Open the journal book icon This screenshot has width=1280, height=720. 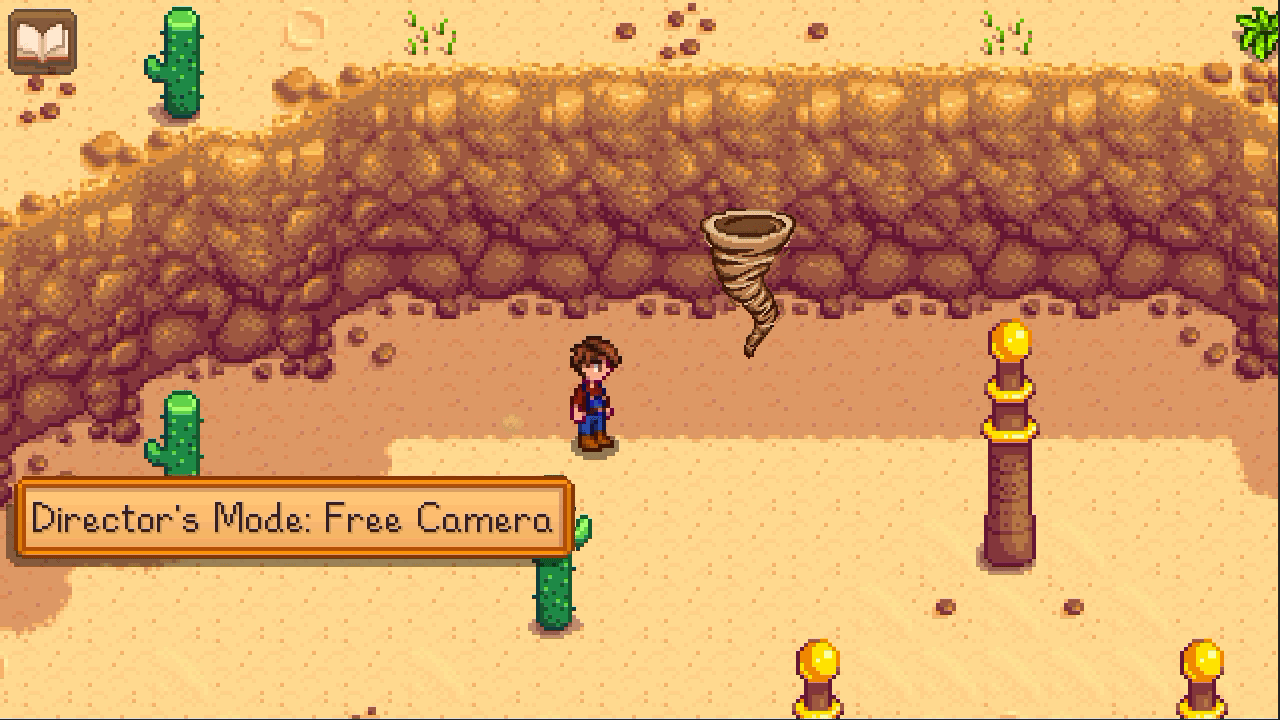coord(42,41)
